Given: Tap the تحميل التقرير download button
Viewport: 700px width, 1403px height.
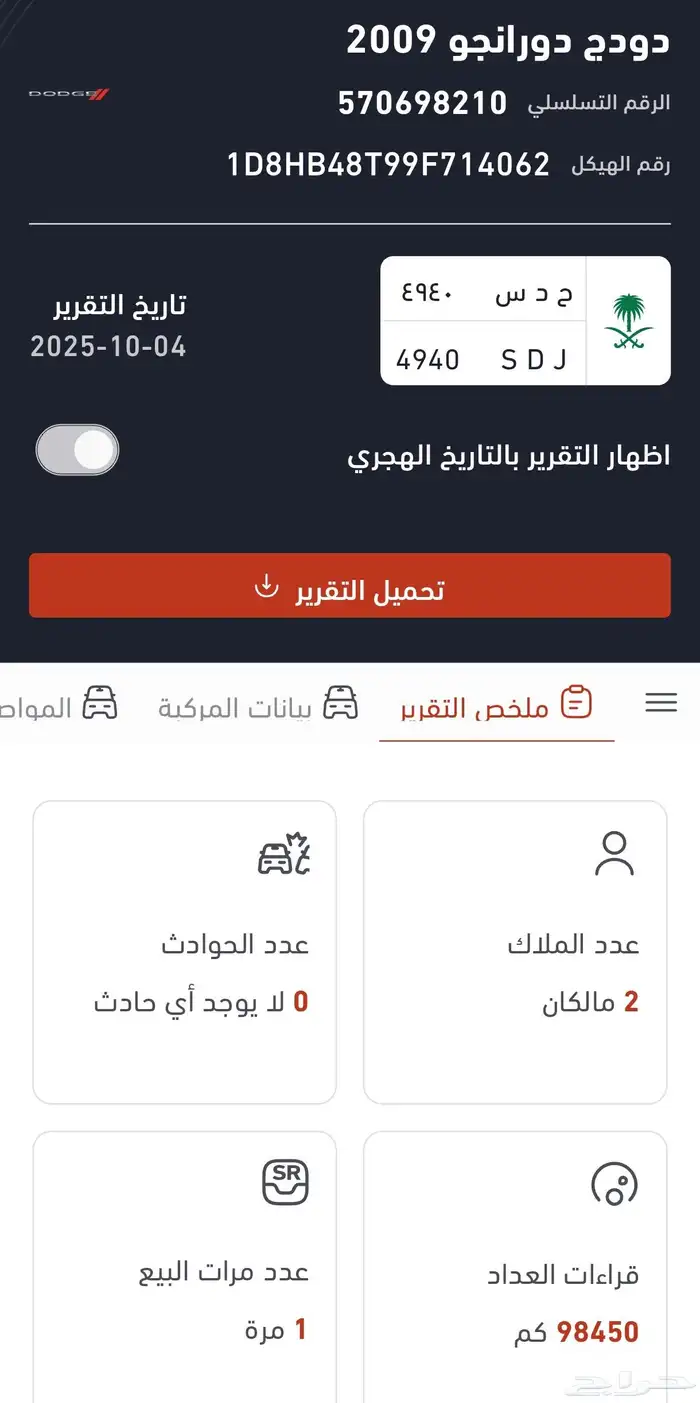Looking at the screenshot, I should pos(349,586).
